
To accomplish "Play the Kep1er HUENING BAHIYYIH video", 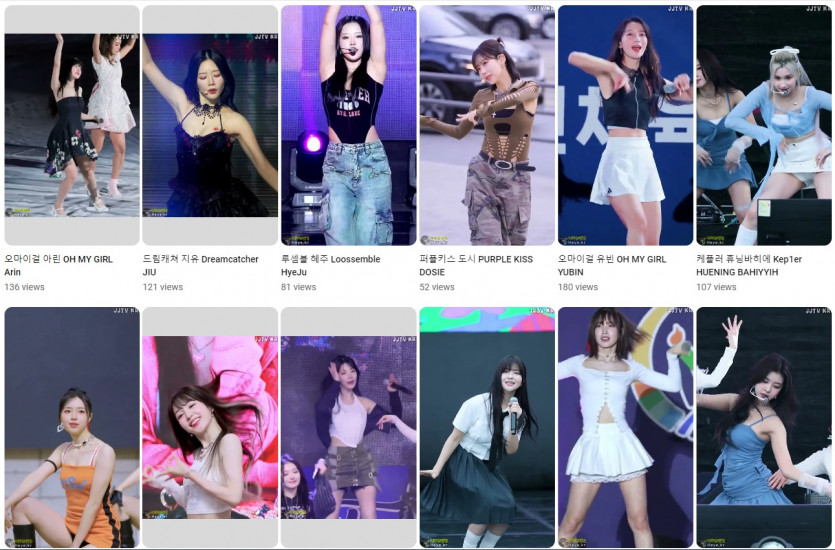I will pos(763,125).
